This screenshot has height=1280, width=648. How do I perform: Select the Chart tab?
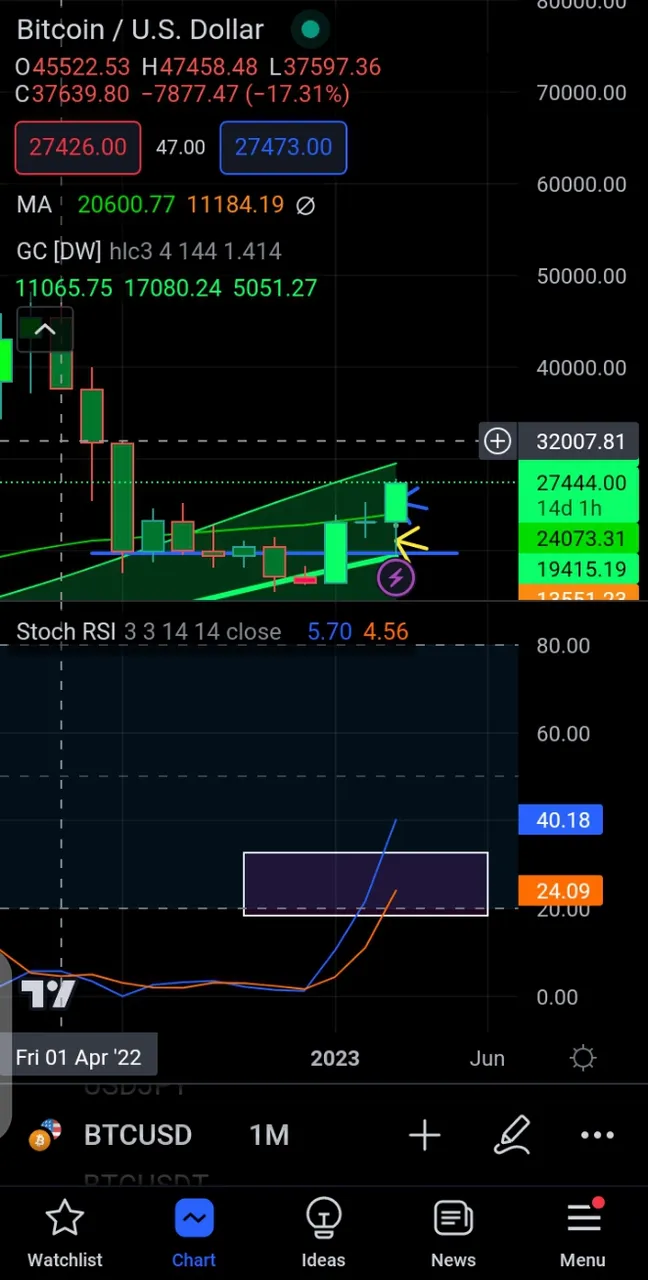pos(194,1233)
